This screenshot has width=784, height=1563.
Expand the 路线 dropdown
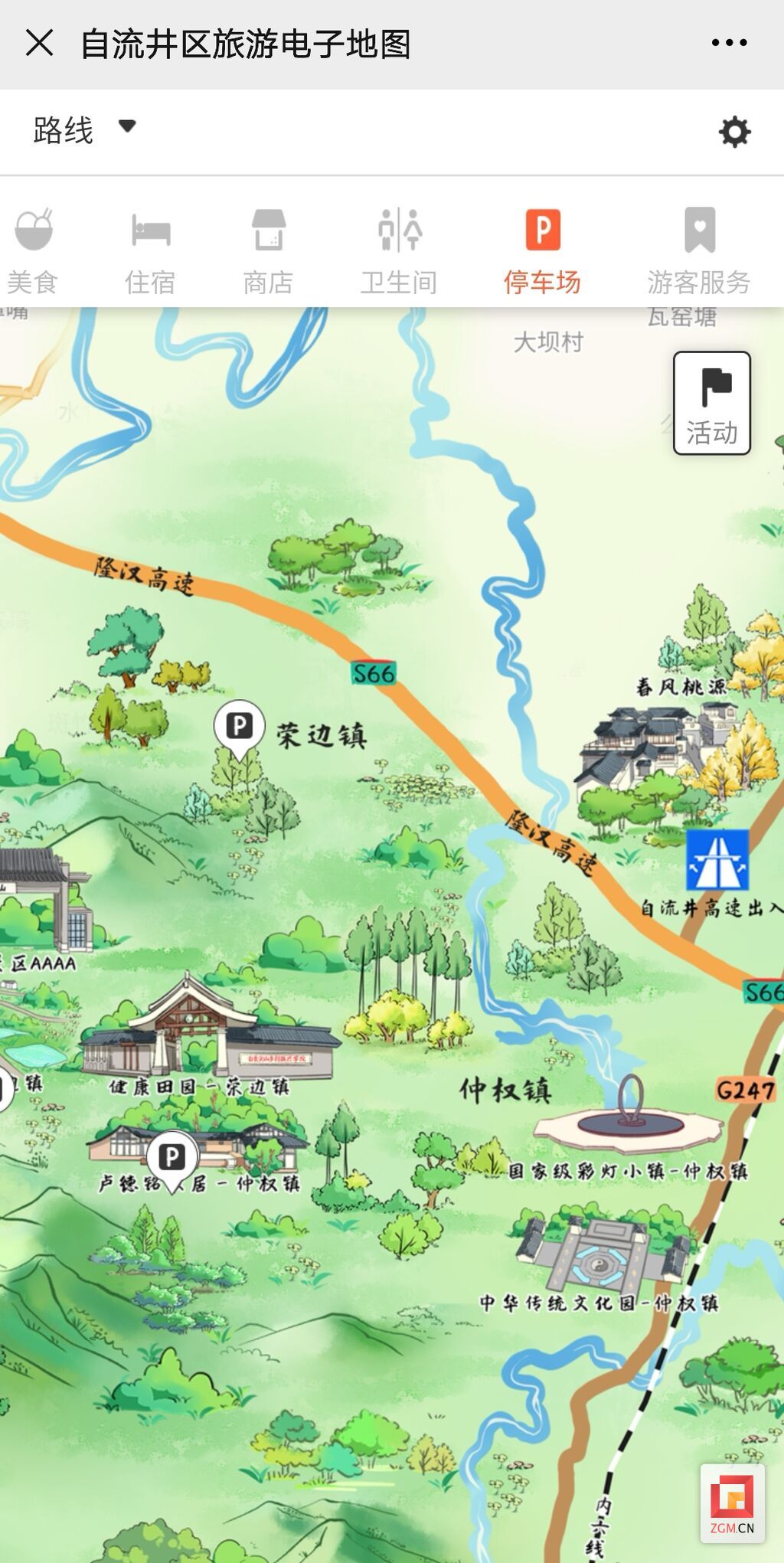[x=84, y=129]
